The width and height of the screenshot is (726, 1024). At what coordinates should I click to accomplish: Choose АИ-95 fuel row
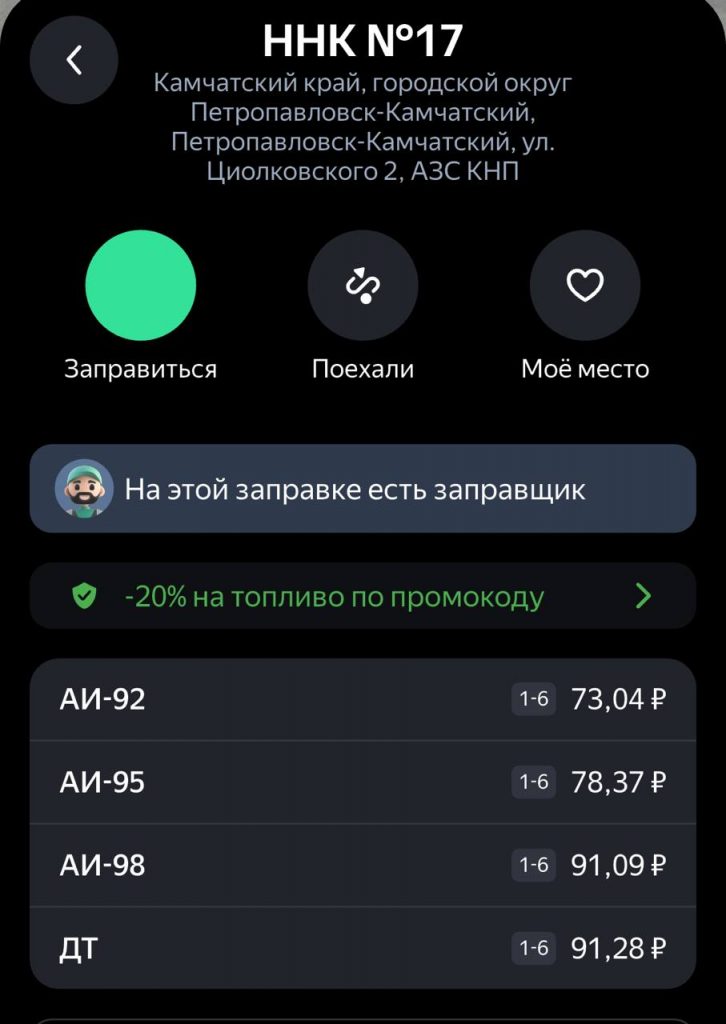point(363,782)
